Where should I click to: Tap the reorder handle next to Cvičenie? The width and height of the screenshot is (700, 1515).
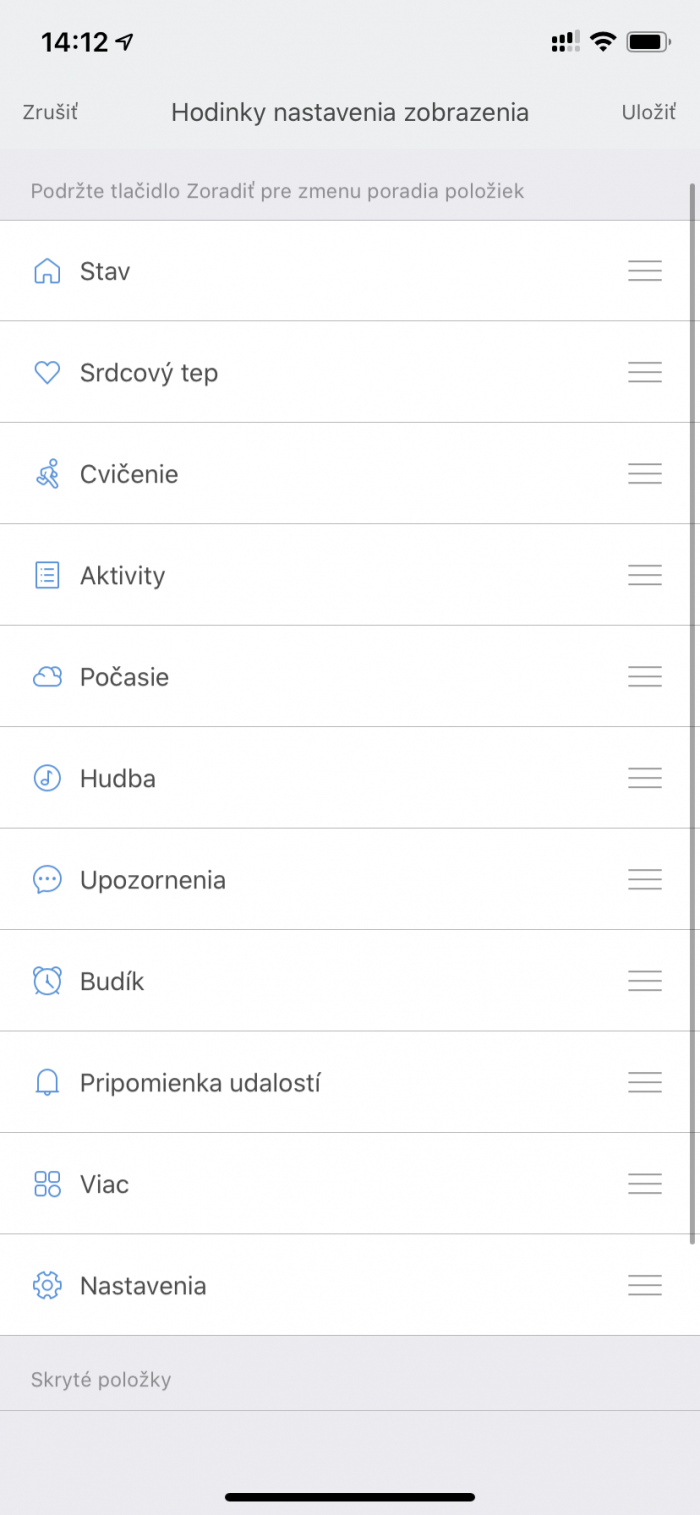(645, 474)
